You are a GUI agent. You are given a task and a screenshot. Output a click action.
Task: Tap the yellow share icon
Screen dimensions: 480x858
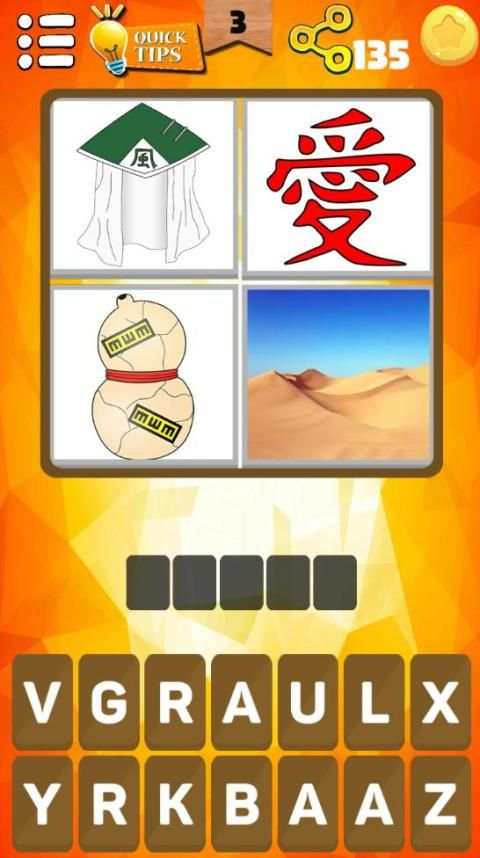point(320,39)
